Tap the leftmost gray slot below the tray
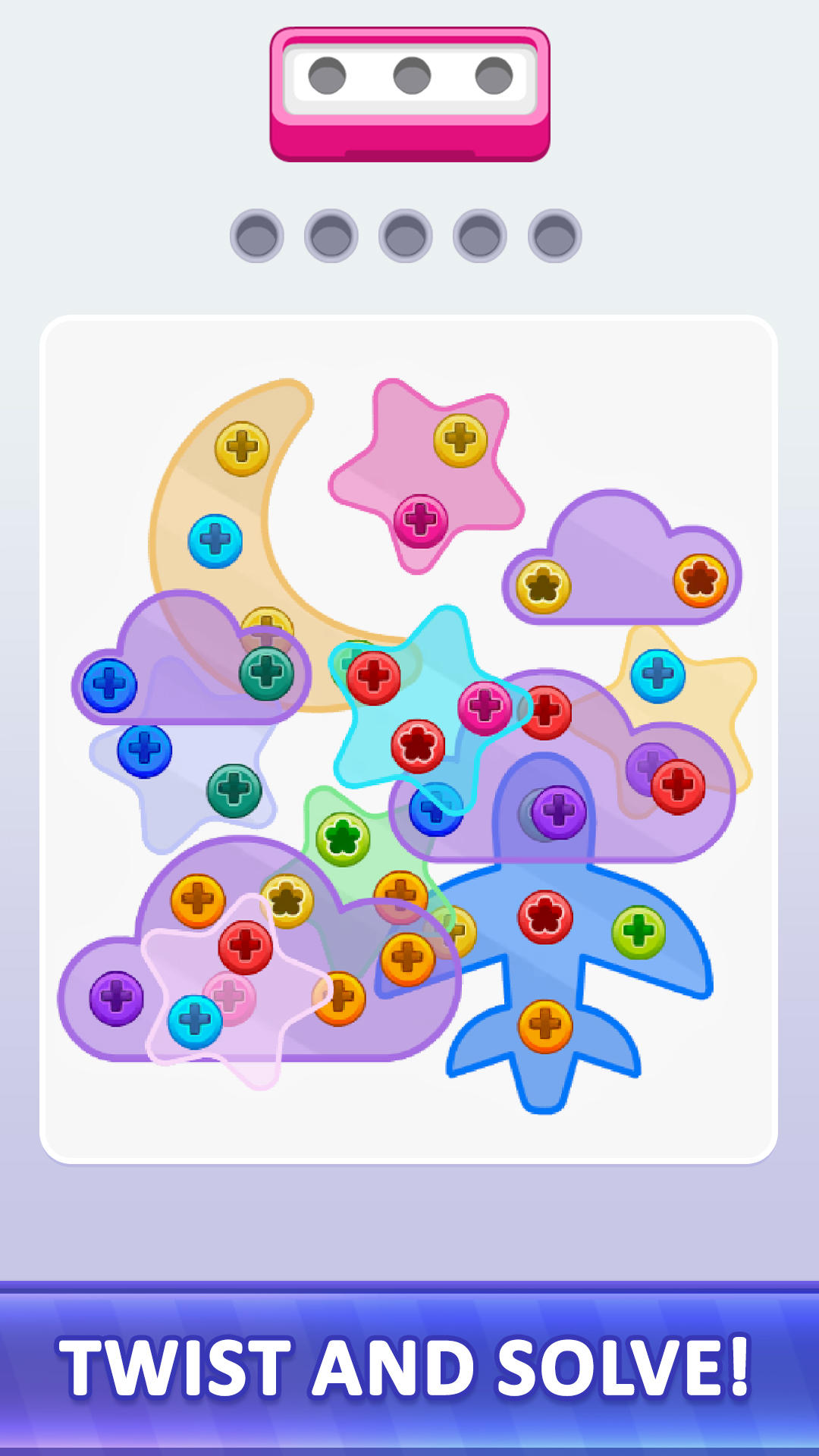This screenshot has height=1456, width=819. pyautogui.click(x=256, y=235)
